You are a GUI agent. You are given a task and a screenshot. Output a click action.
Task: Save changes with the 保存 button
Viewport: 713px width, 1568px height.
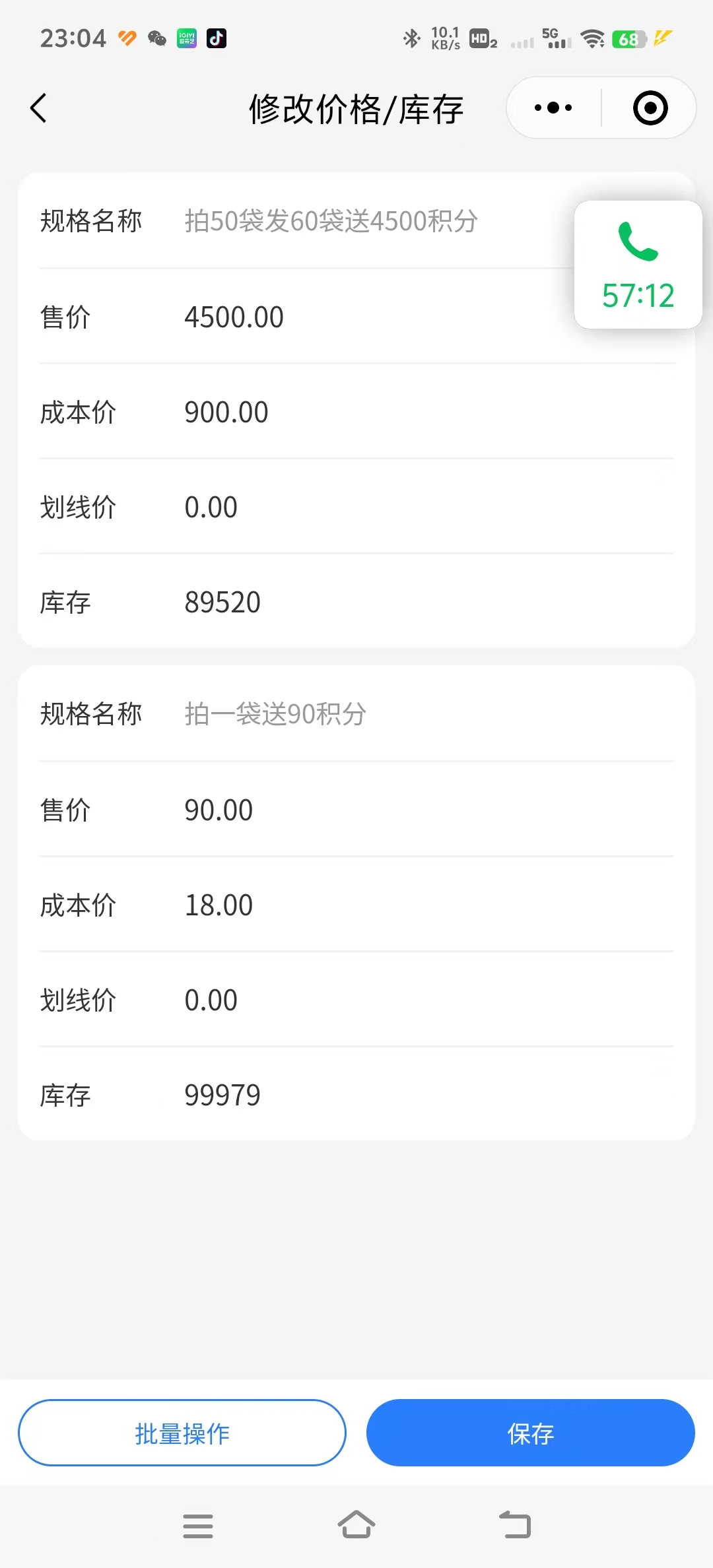tap(530, 1433)
